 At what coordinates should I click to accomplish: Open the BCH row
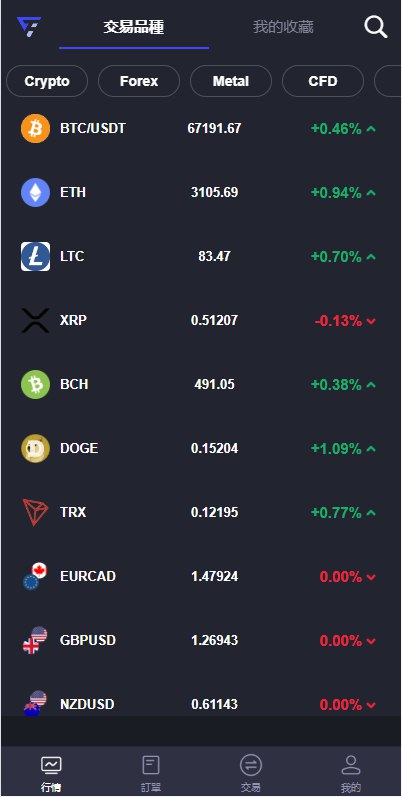tap(201, 384)
